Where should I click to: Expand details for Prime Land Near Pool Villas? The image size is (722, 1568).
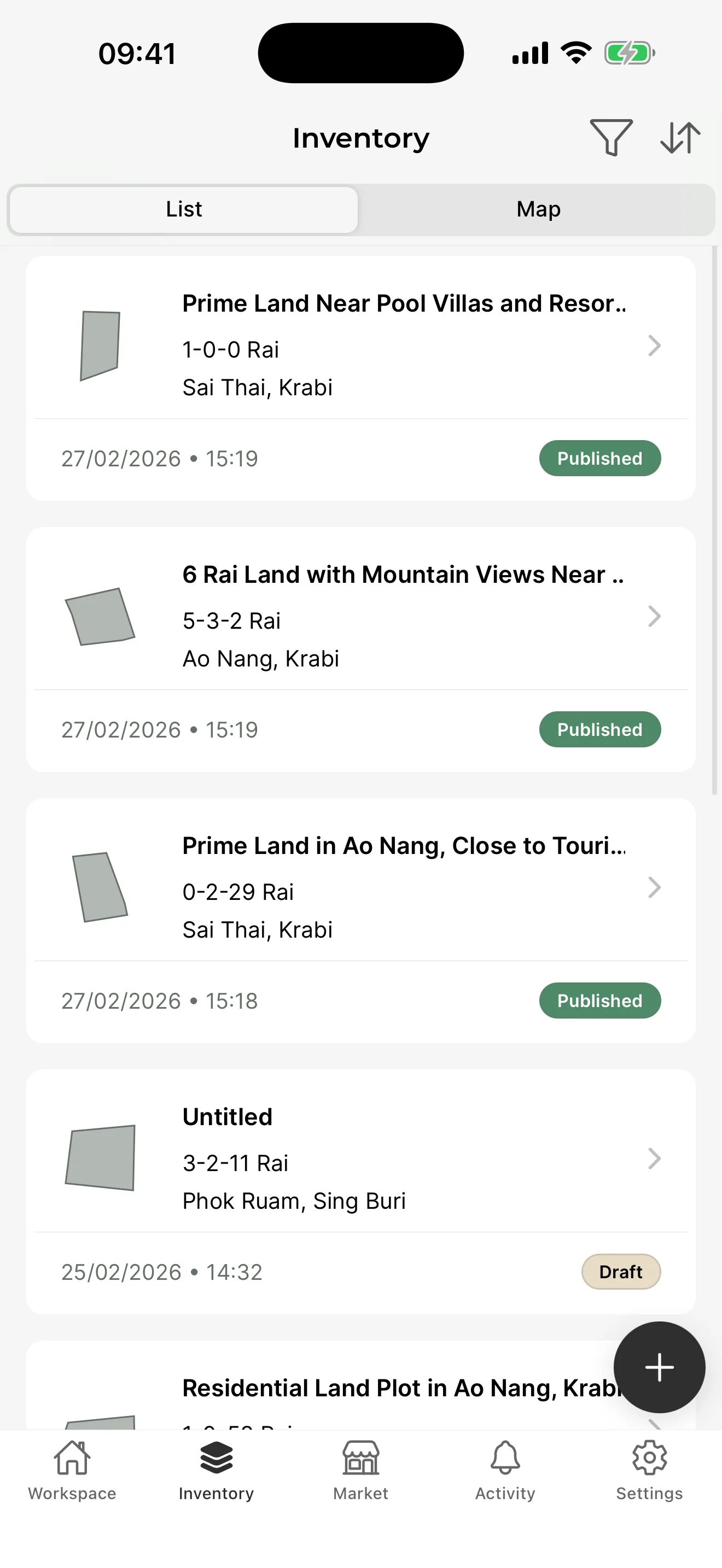tap(654, 346)
